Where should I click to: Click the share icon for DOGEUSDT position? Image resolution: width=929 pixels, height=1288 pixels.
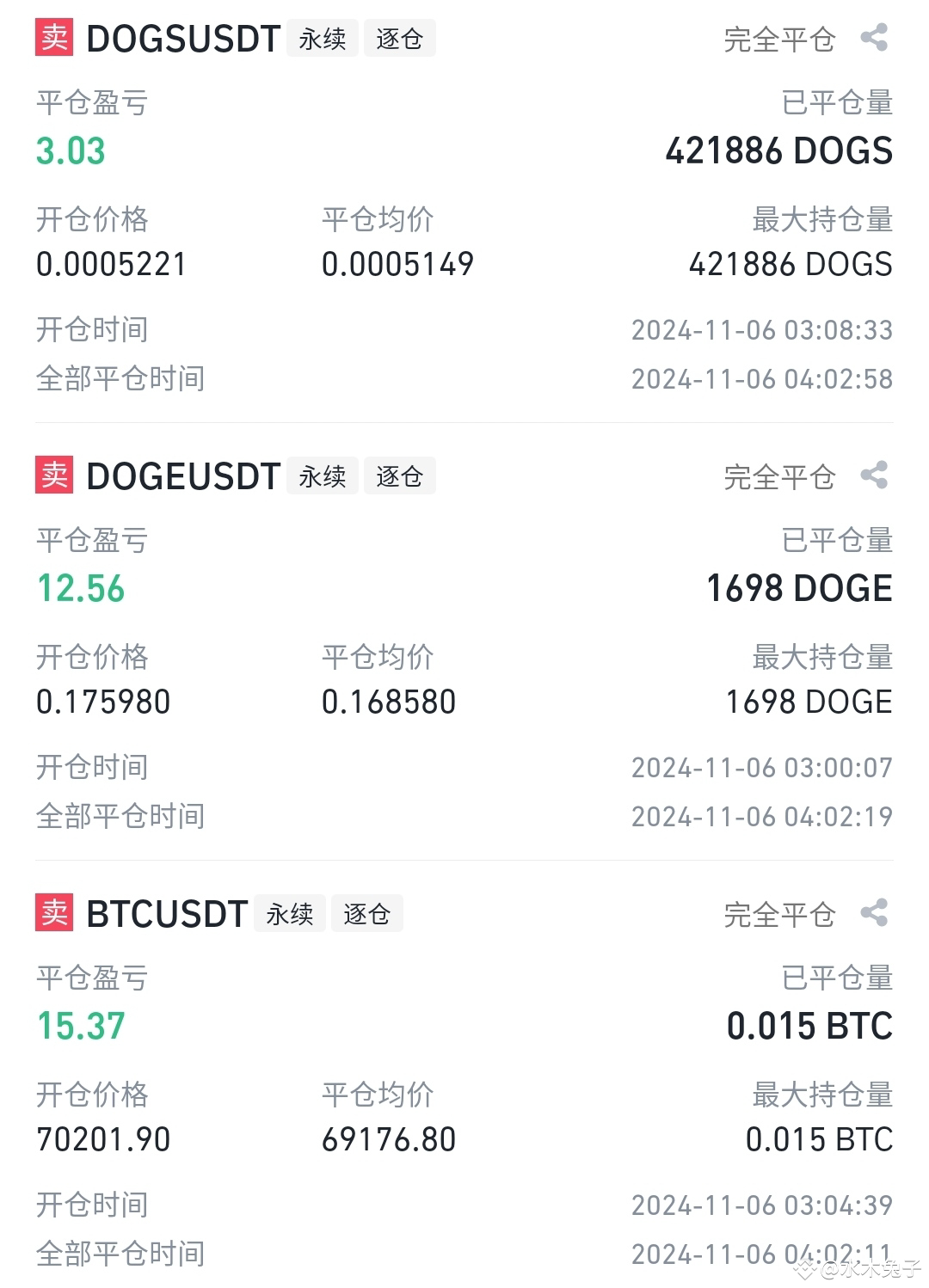click(876, 476)
